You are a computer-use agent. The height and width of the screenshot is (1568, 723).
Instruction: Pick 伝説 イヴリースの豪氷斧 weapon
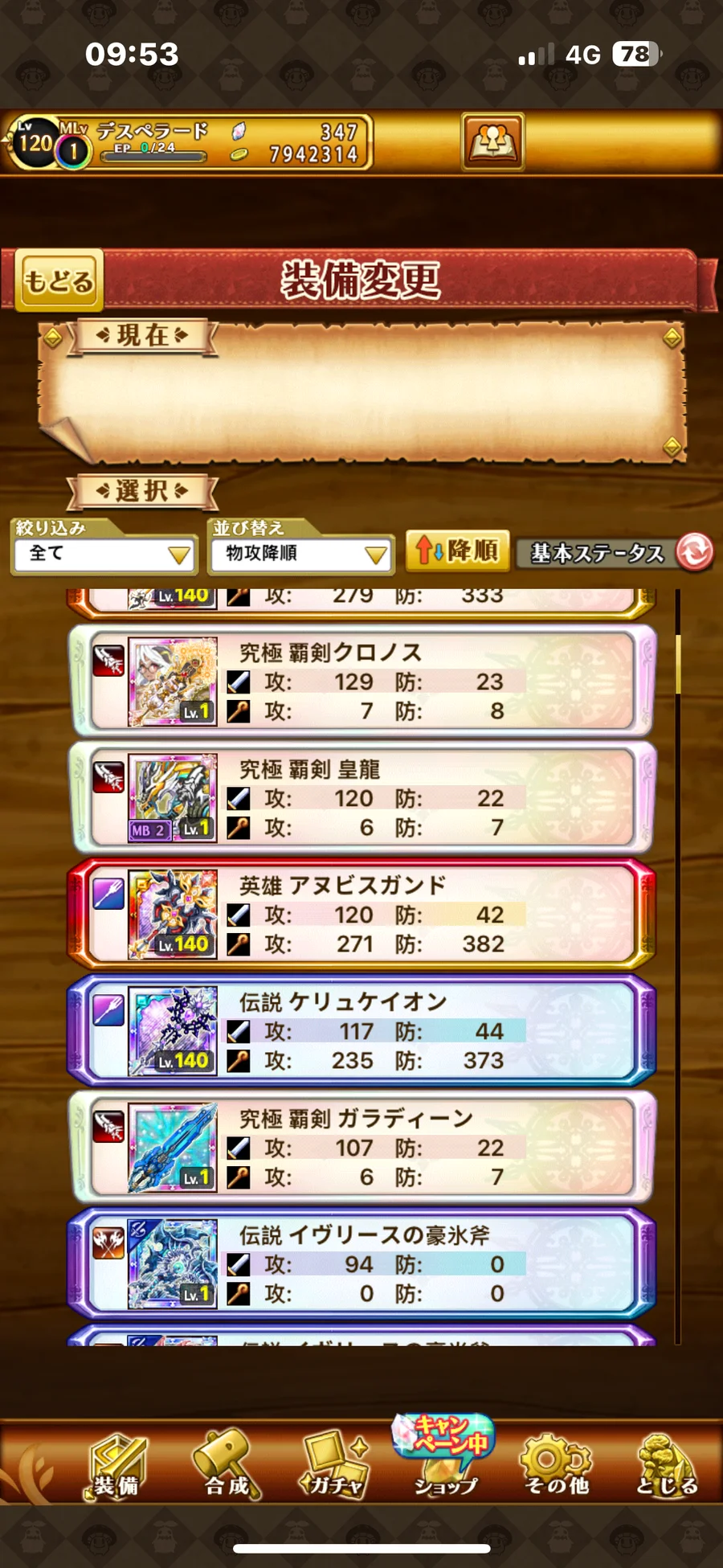(x=362, y=1264)
